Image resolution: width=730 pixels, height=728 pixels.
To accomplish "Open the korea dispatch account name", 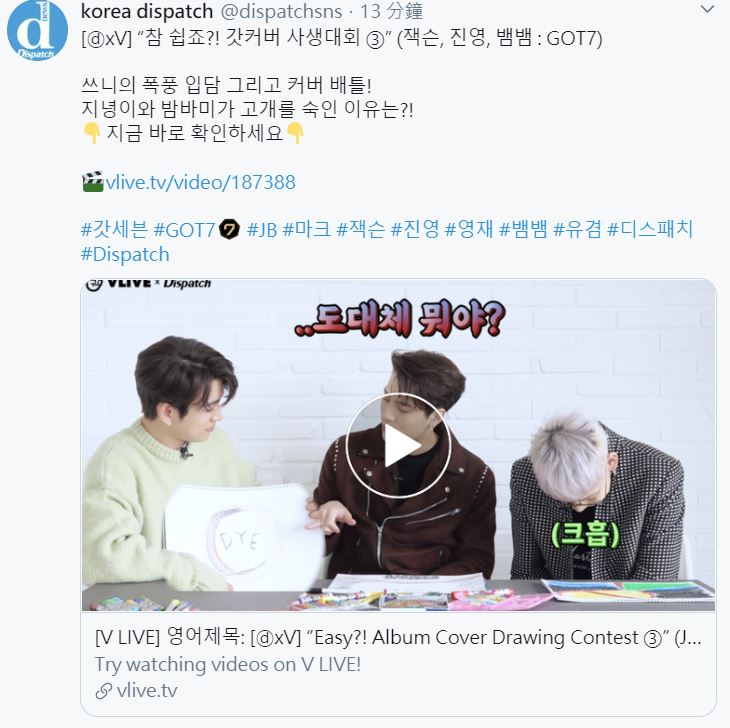I will pyautogui.click(x=146, y=12).
